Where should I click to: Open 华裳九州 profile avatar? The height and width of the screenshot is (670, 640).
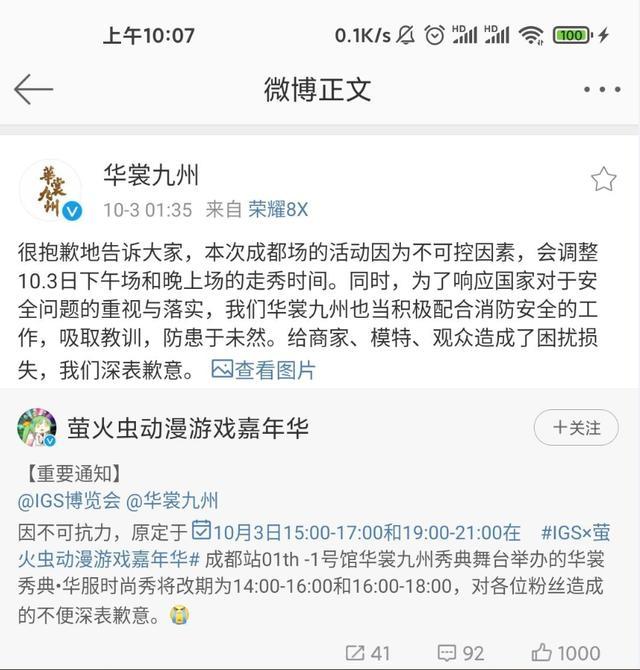point(50,190)
